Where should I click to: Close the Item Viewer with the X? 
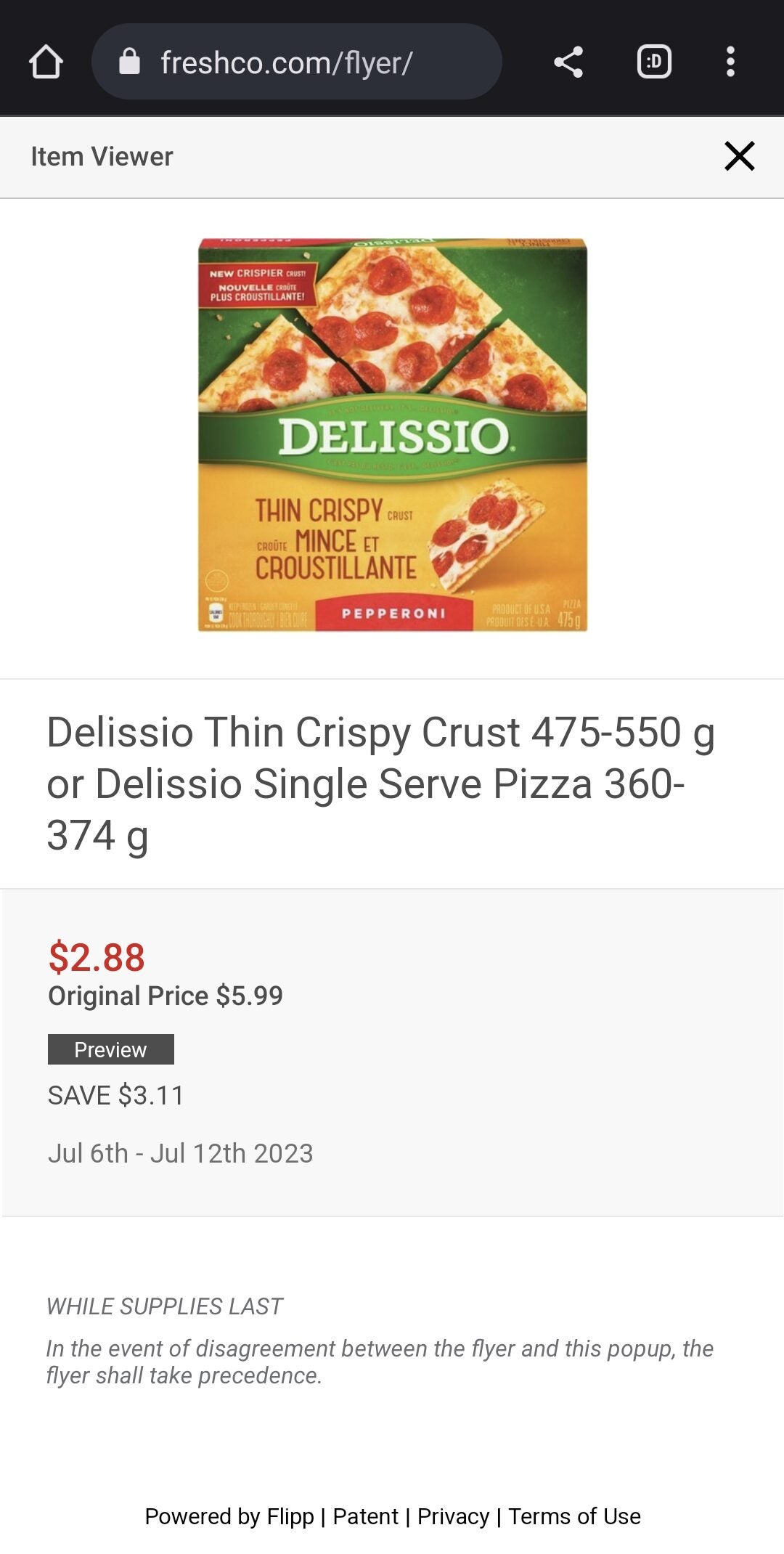point(739,155)
